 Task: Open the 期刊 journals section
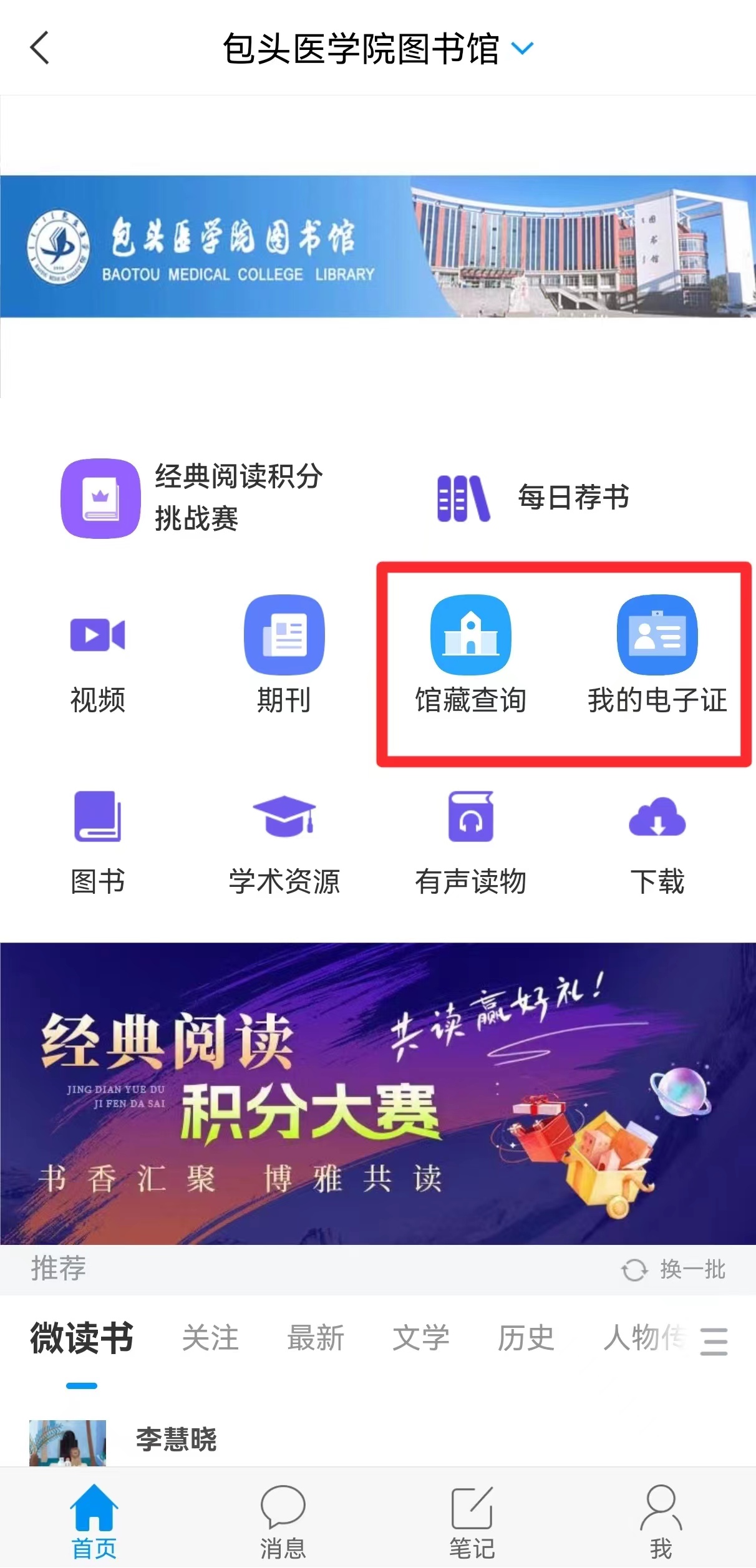click(x=284, y=655)
